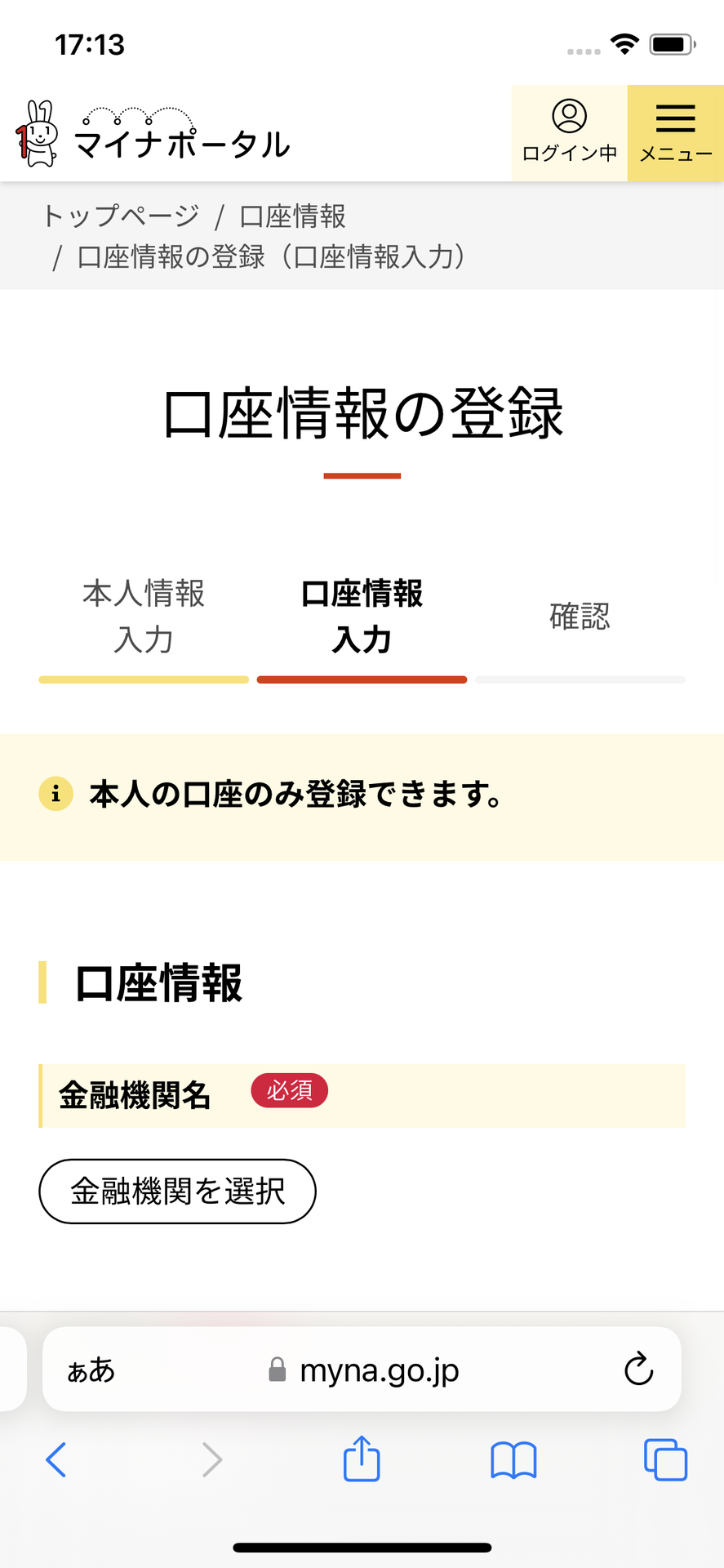Open the ログイン中 account button

(x=569, y=133)
